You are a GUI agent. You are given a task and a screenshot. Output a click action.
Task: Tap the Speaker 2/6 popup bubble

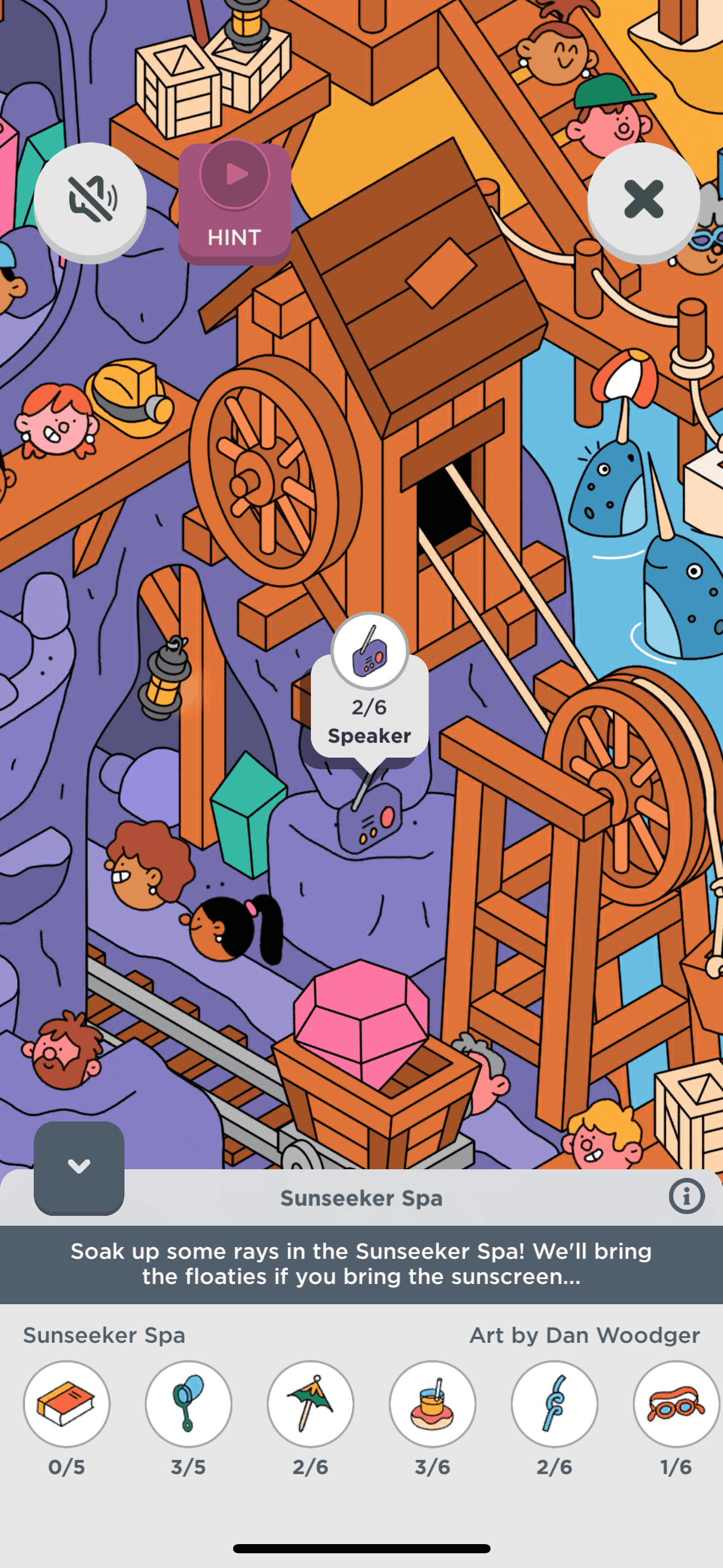(x=369, y=705)
